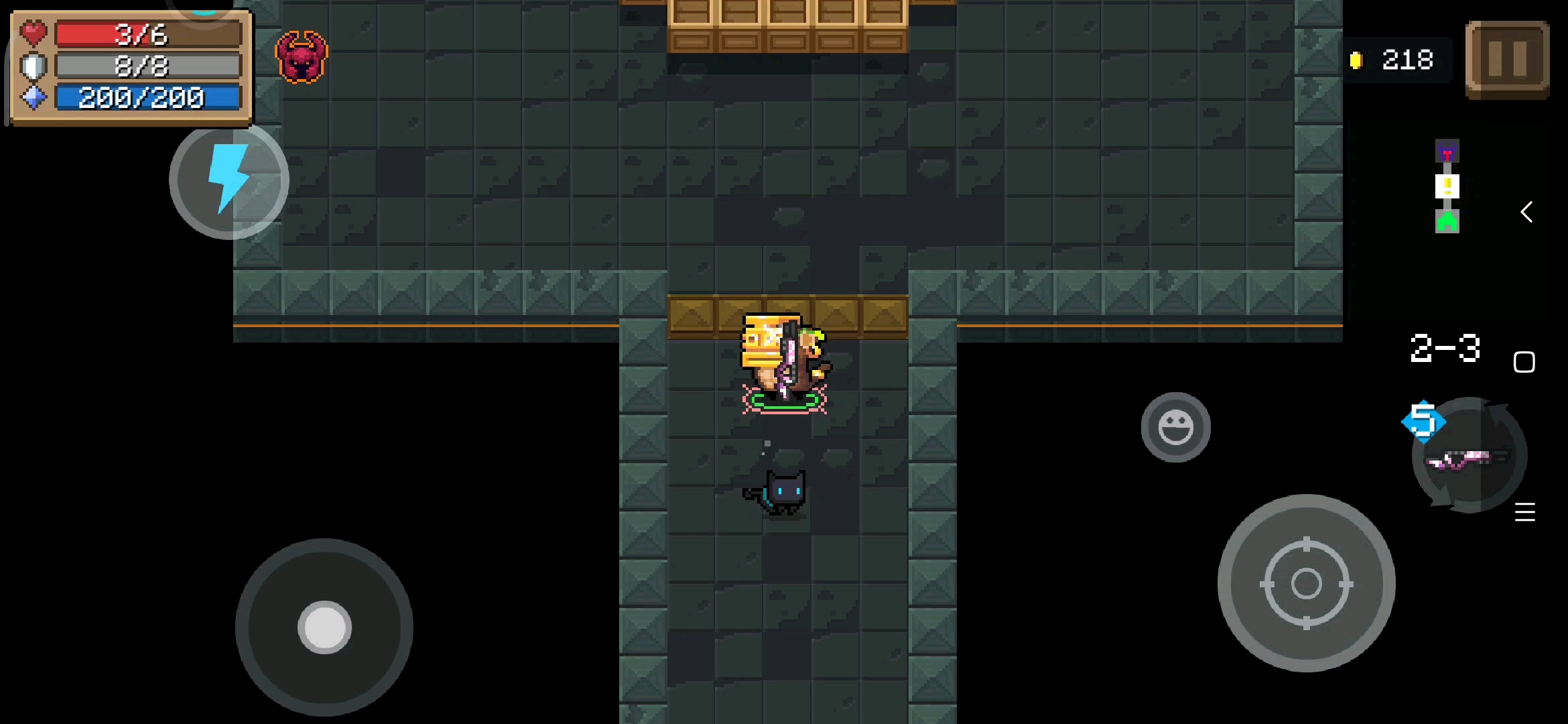The image size is (1568, 724).
Task: Tap the system back arrow
Action: coord(1526,212)
